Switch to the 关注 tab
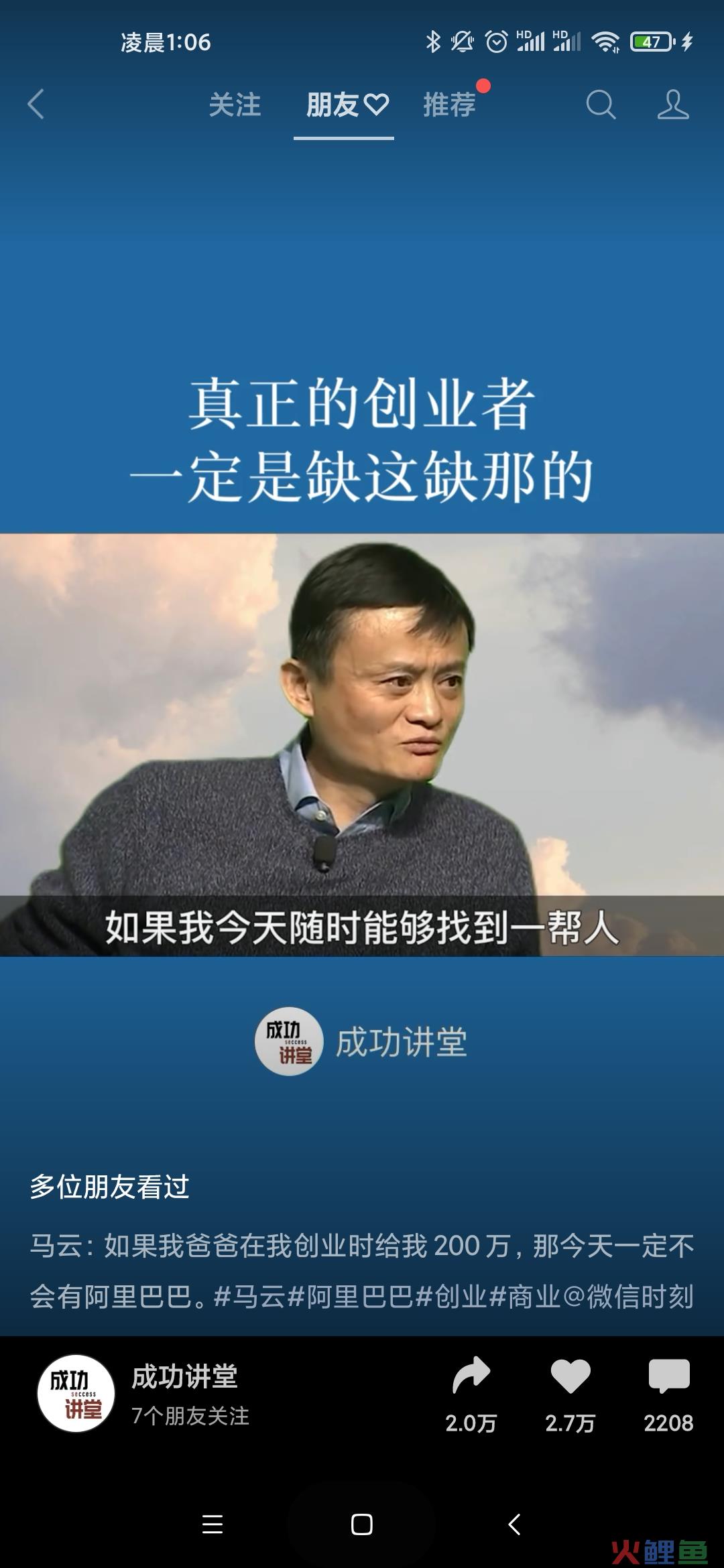 click(235, 105)
